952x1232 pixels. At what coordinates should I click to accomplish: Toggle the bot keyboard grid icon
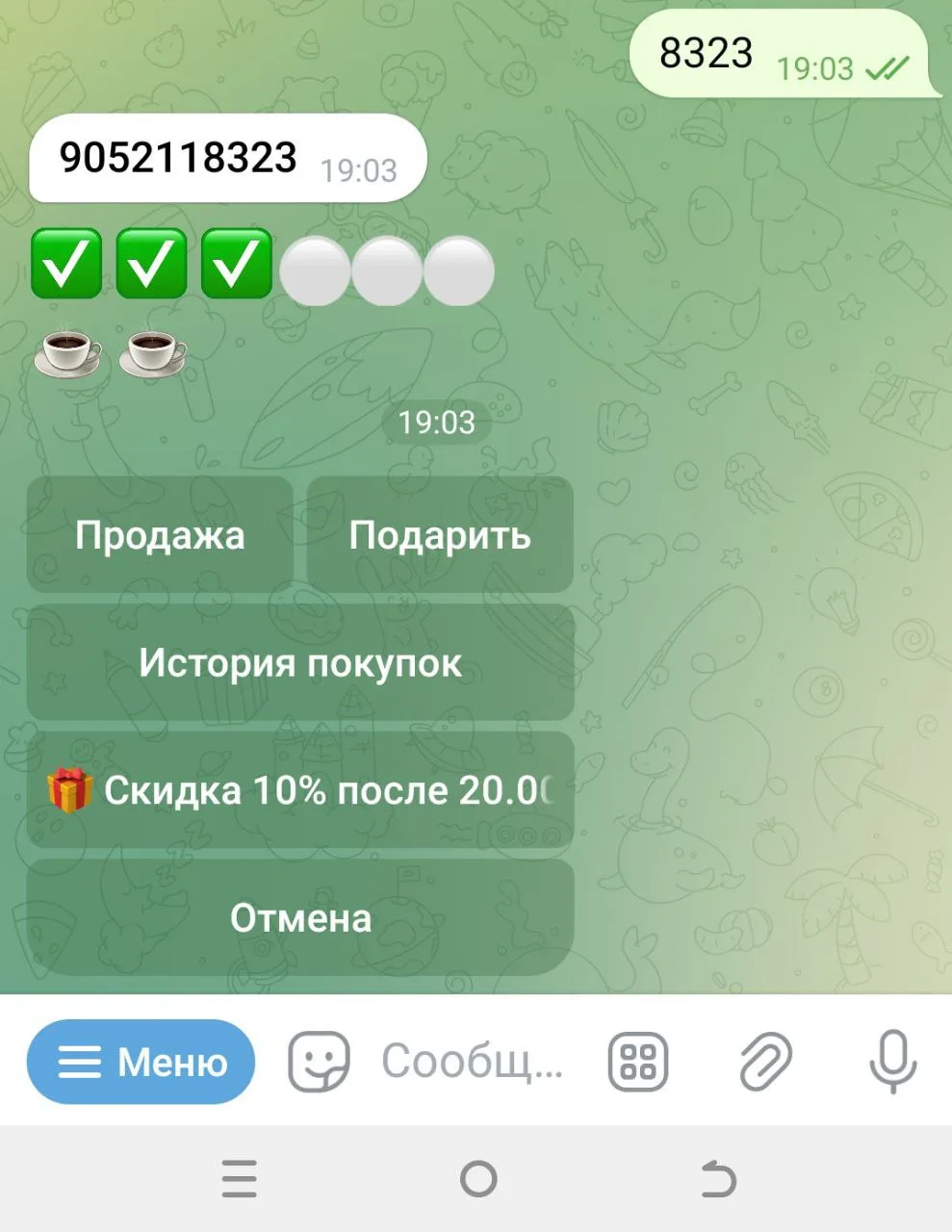(638, 1062)
